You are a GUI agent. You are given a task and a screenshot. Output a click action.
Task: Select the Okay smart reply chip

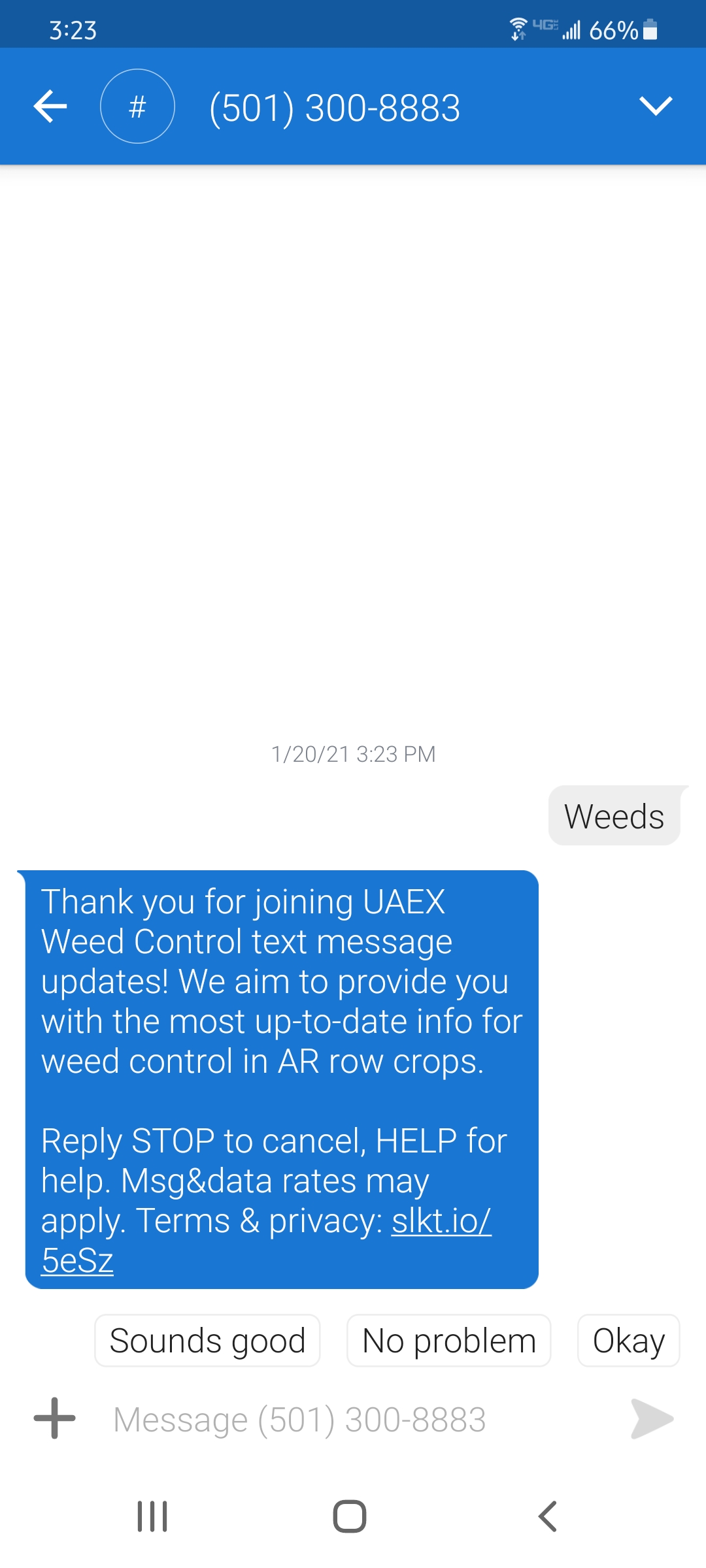tap(628, 1339)
